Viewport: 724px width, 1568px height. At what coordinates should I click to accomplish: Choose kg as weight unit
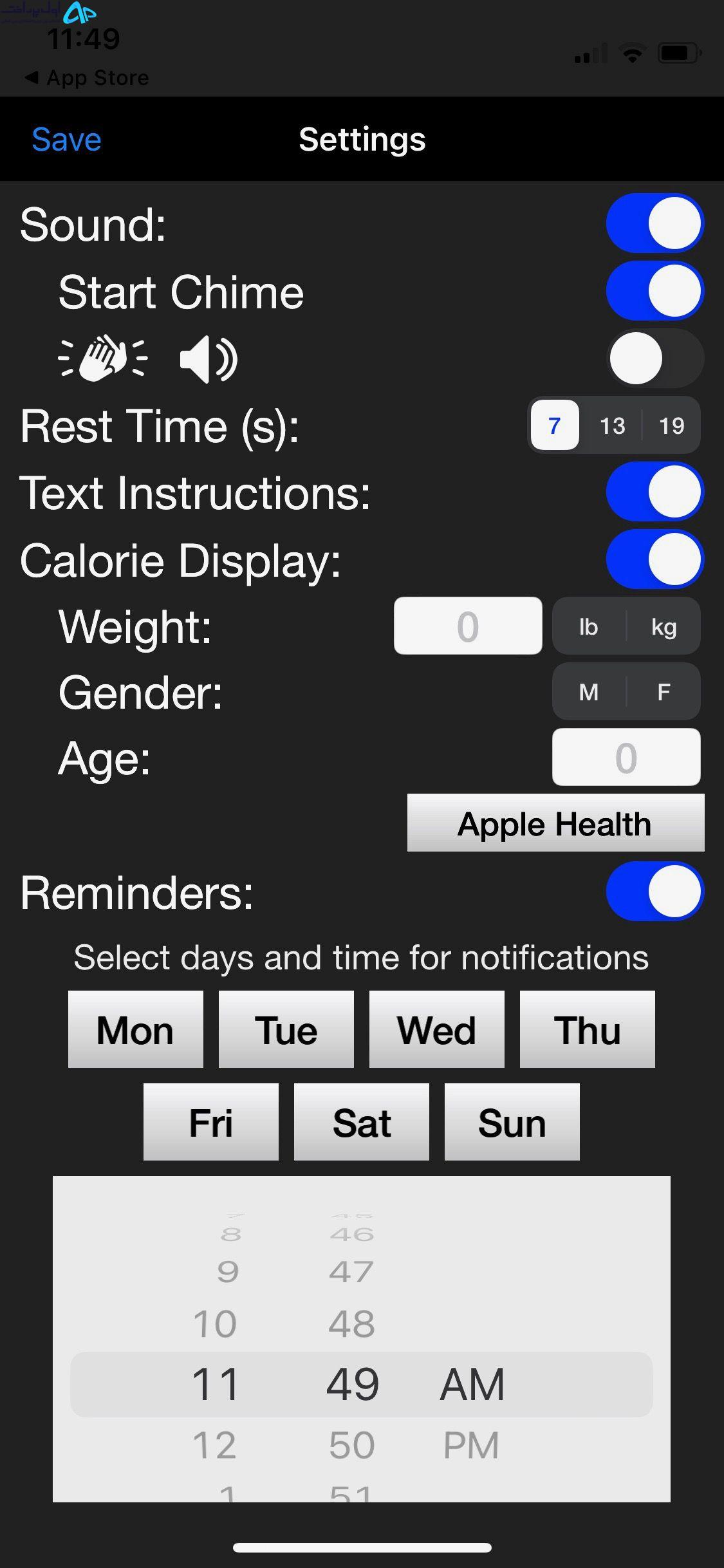(664, 626)
